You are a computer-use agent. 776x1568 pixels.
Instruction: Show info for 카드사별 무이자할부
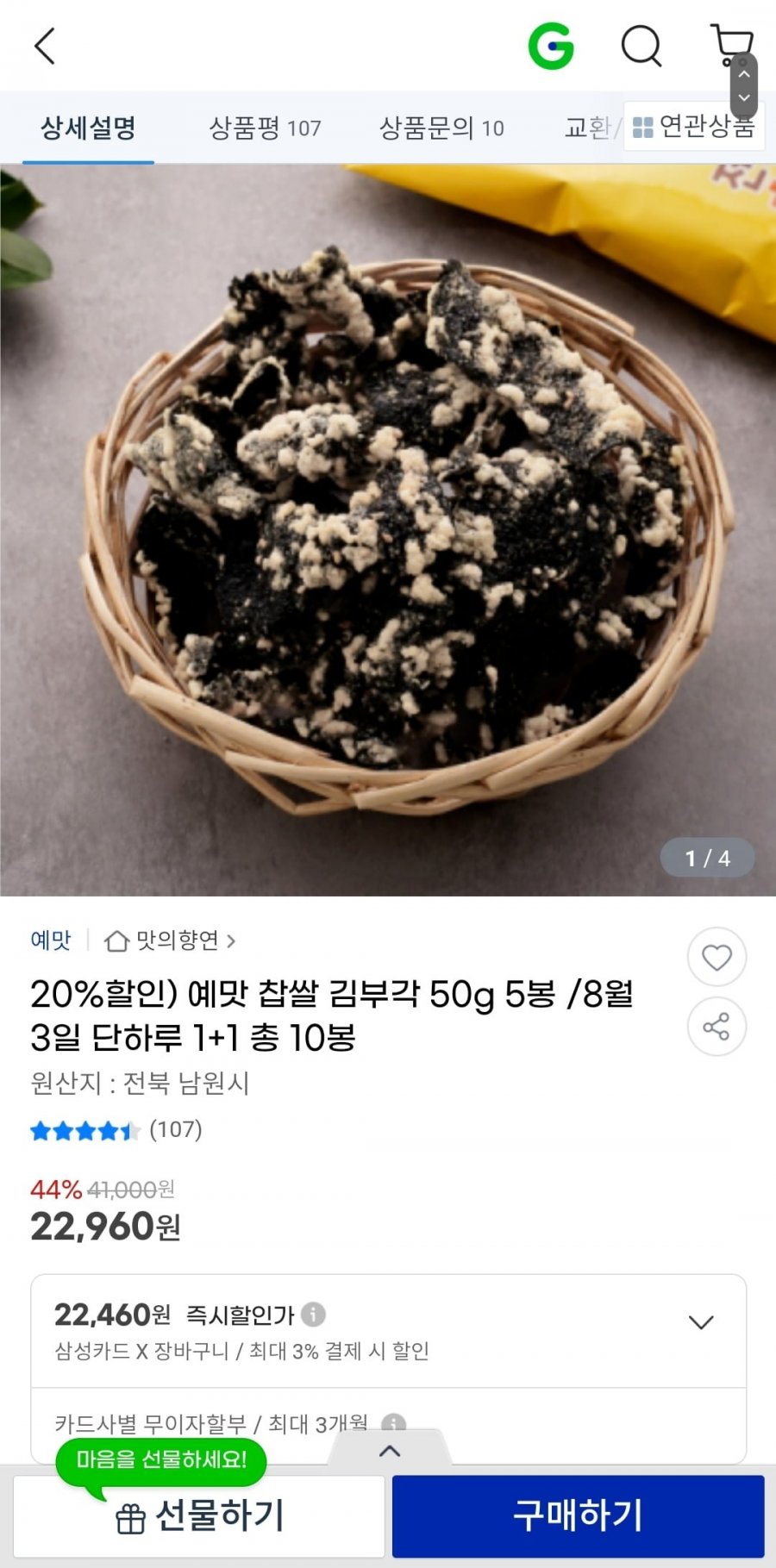[393, 1422]
